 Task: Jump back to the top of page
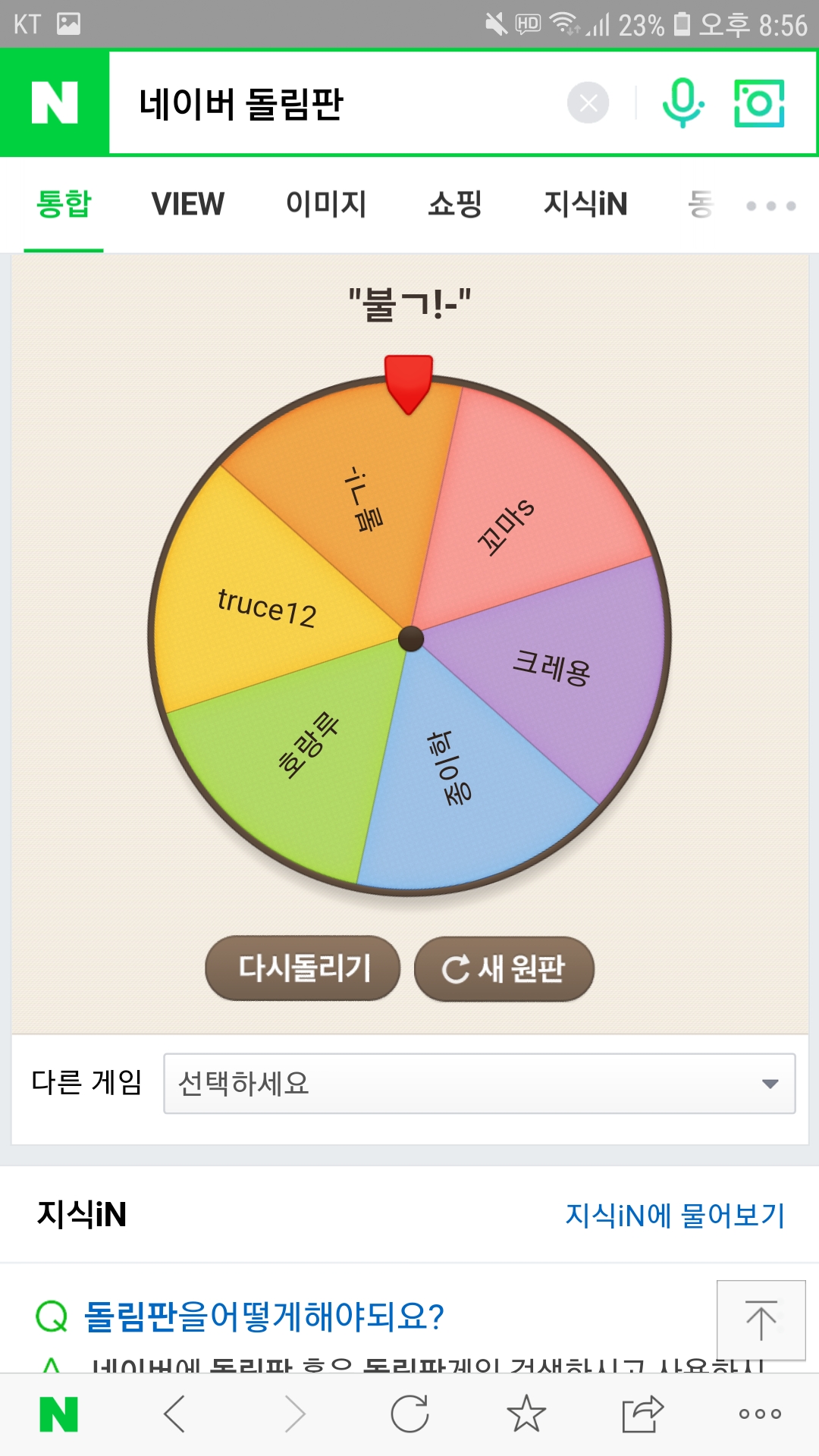pyautogui.click(x=761, y=1320)
